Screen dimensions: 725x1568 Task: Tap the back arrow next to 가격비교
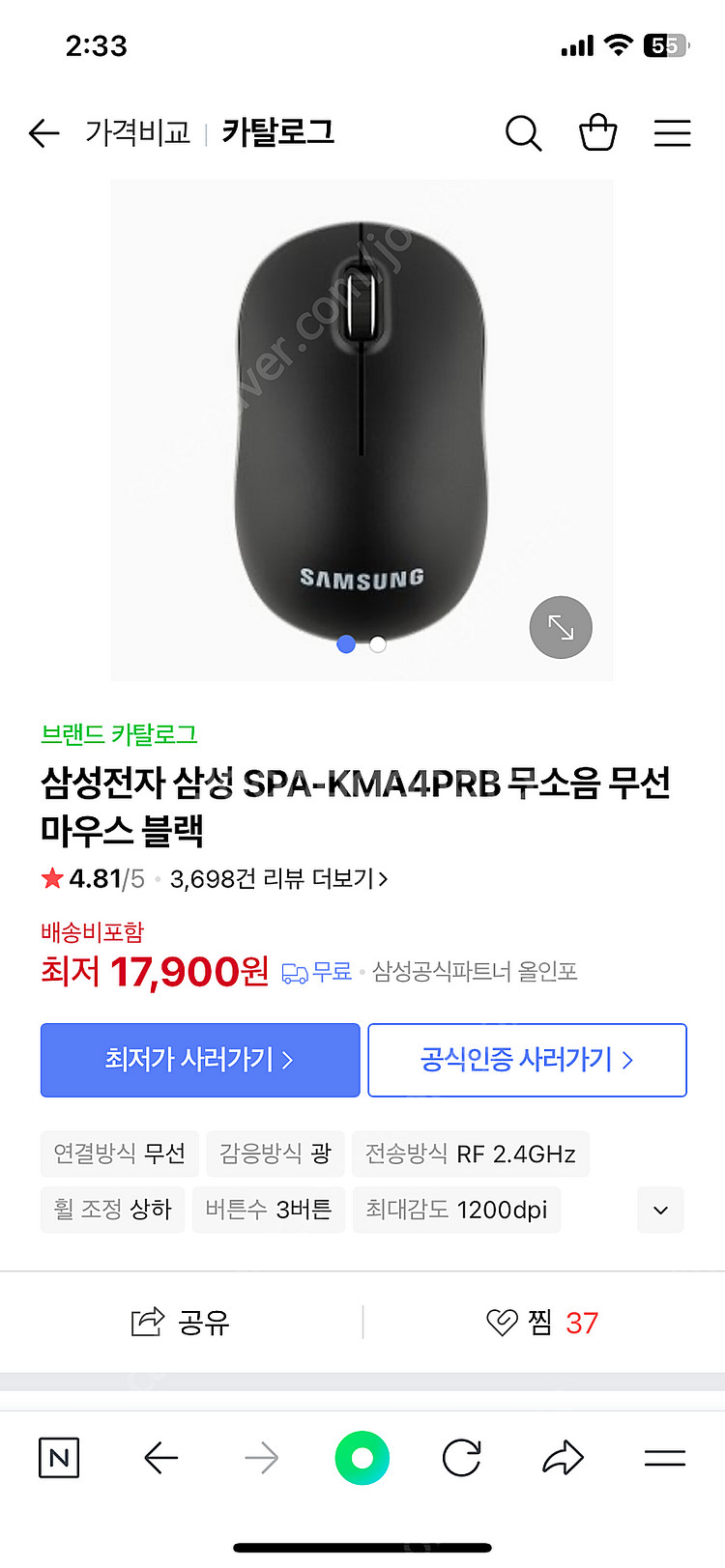(44, 133)
